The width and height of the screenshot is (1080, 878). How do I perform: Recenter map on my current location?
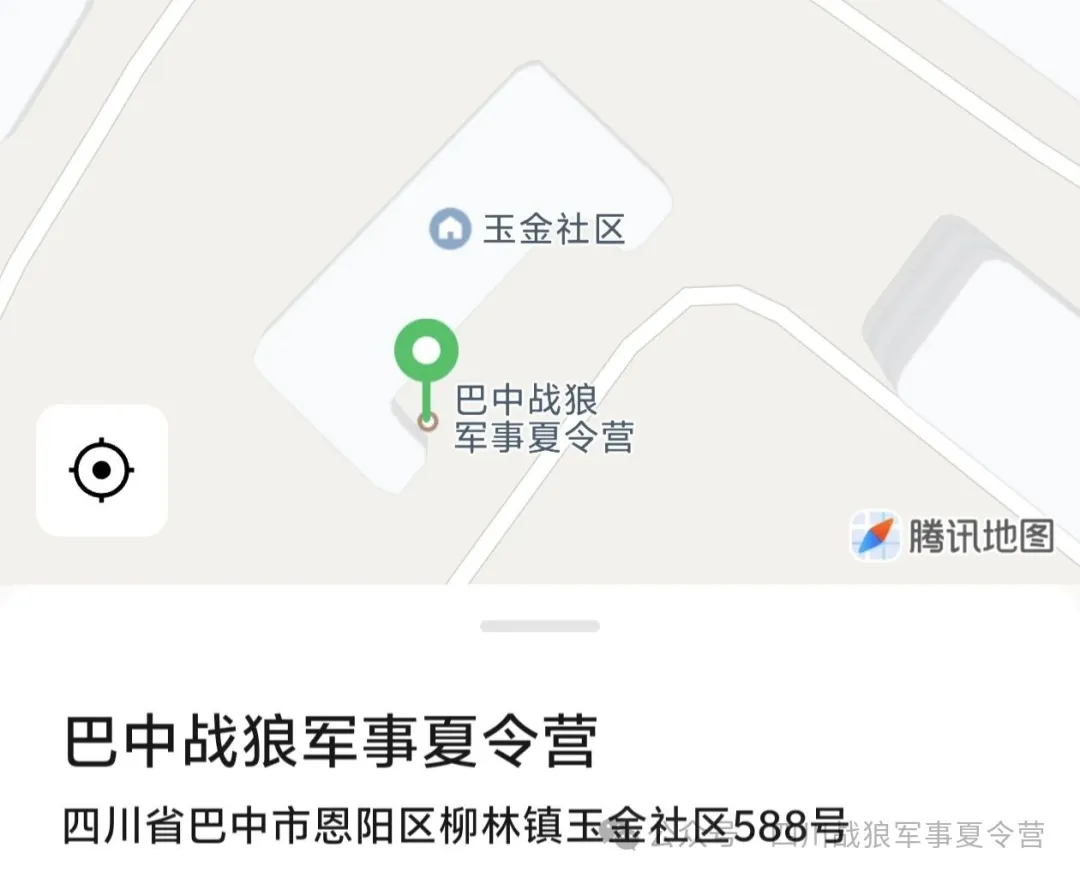101,470
